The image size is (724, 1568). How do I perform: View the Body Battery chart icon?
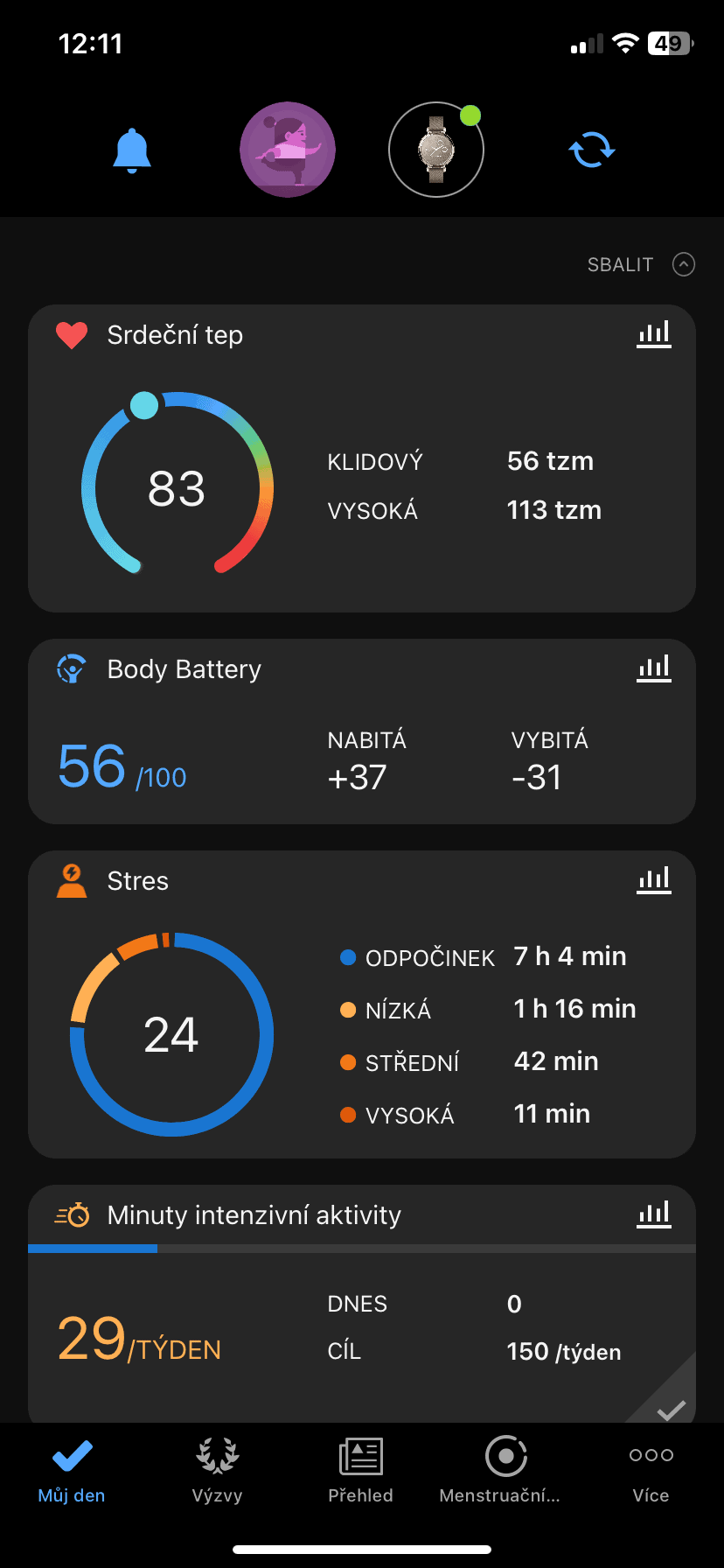(654, 668)
